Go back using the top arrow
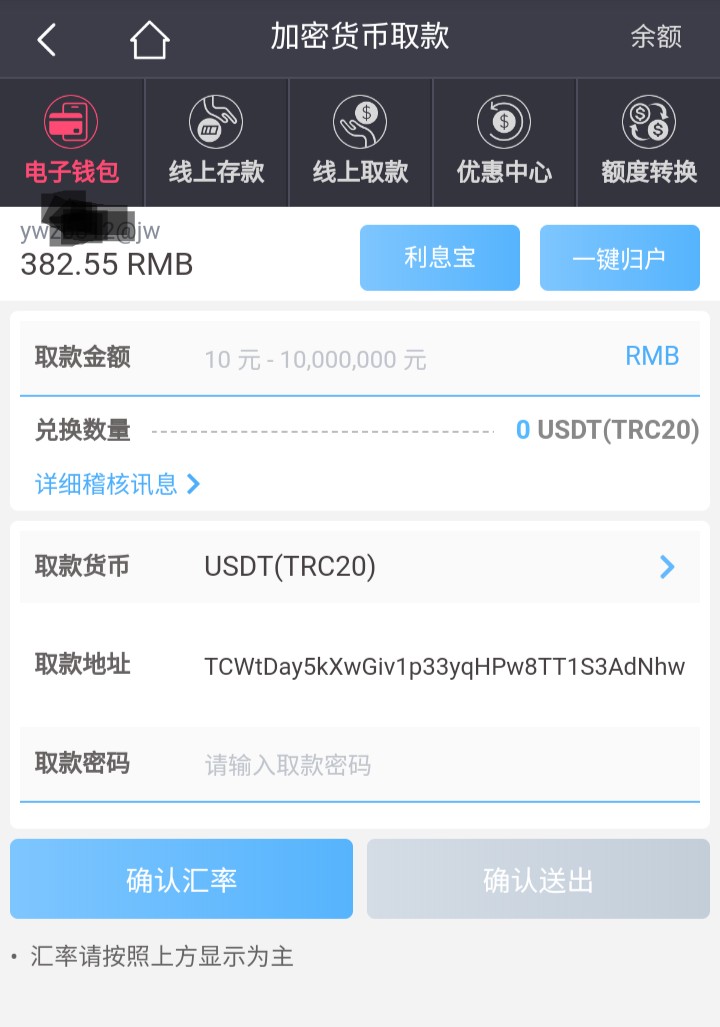This screenshot has width=720, height=1027. 47,39
